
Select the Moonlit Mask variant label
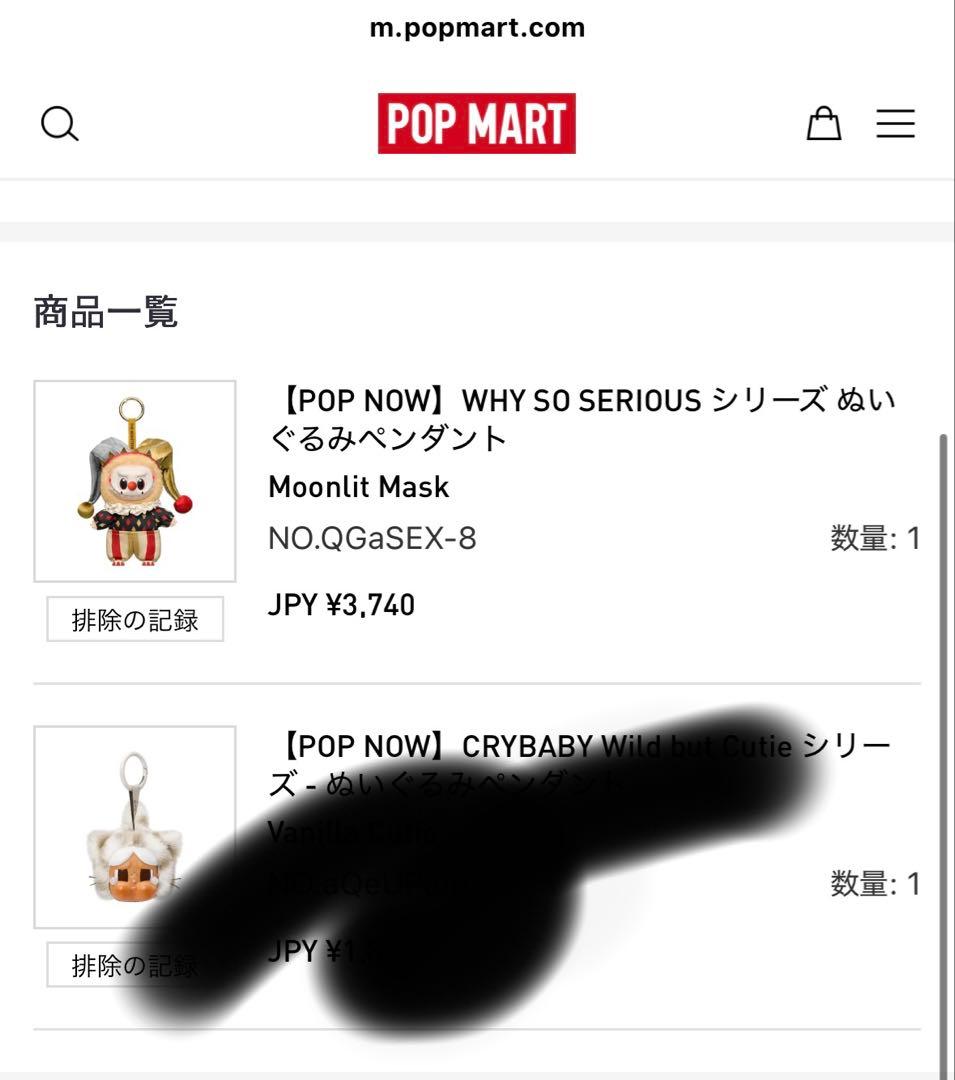tap(358, 487)
